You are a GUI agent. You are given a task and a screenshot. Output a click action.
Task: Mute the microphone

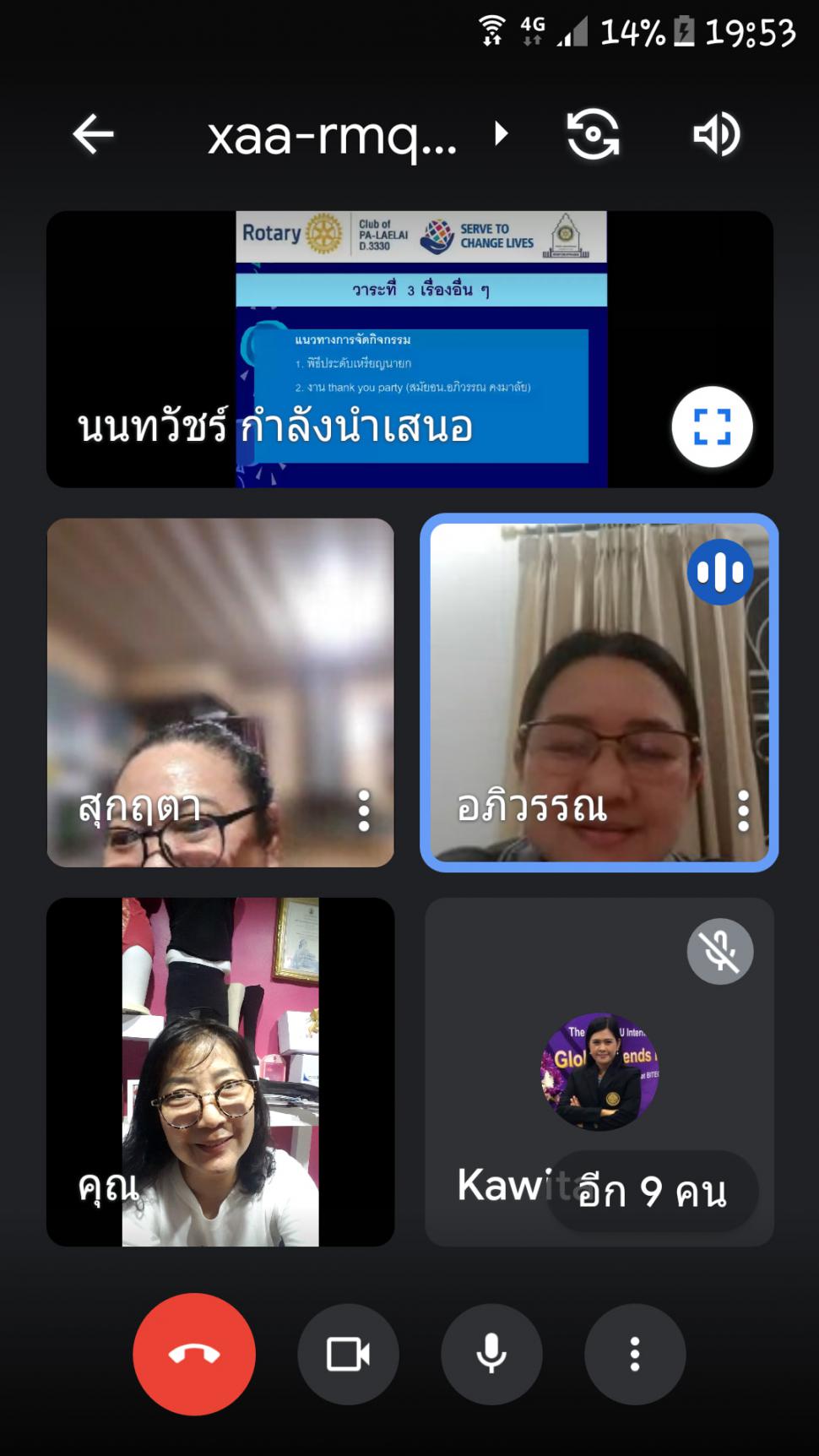tap(491, 1355)
